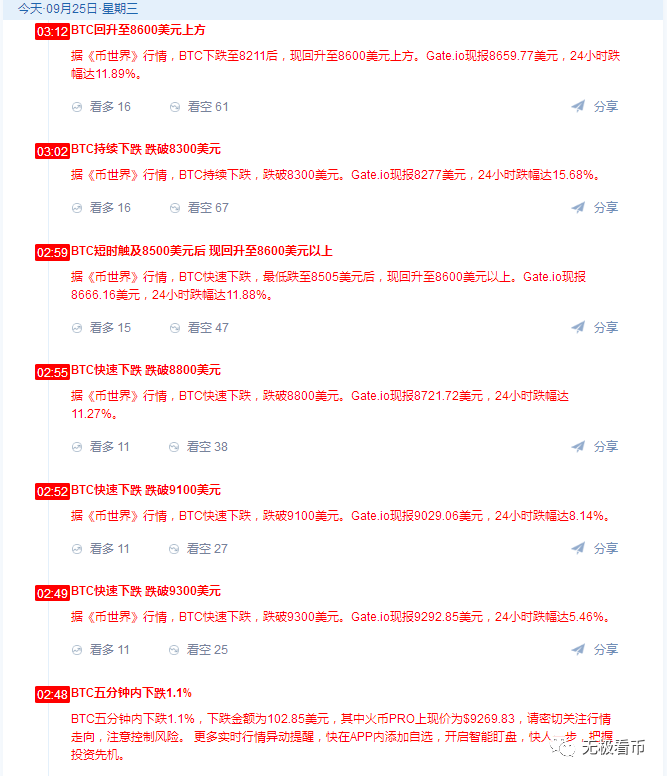
Task: Vote 看多 on 跌破9100美元 news
Action: tap(102, 549)
